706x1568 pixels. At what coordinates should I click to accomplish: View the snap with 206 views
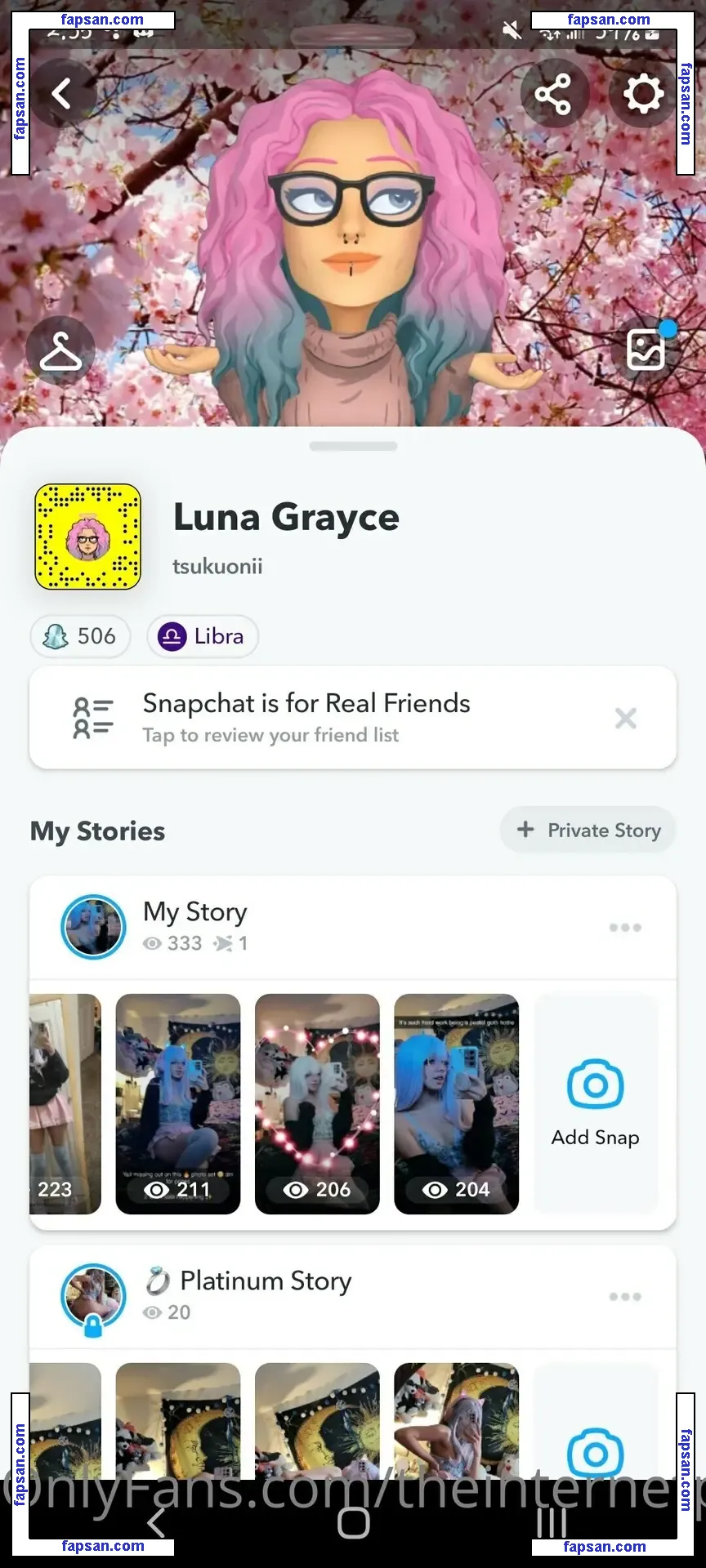[317, 1103]
